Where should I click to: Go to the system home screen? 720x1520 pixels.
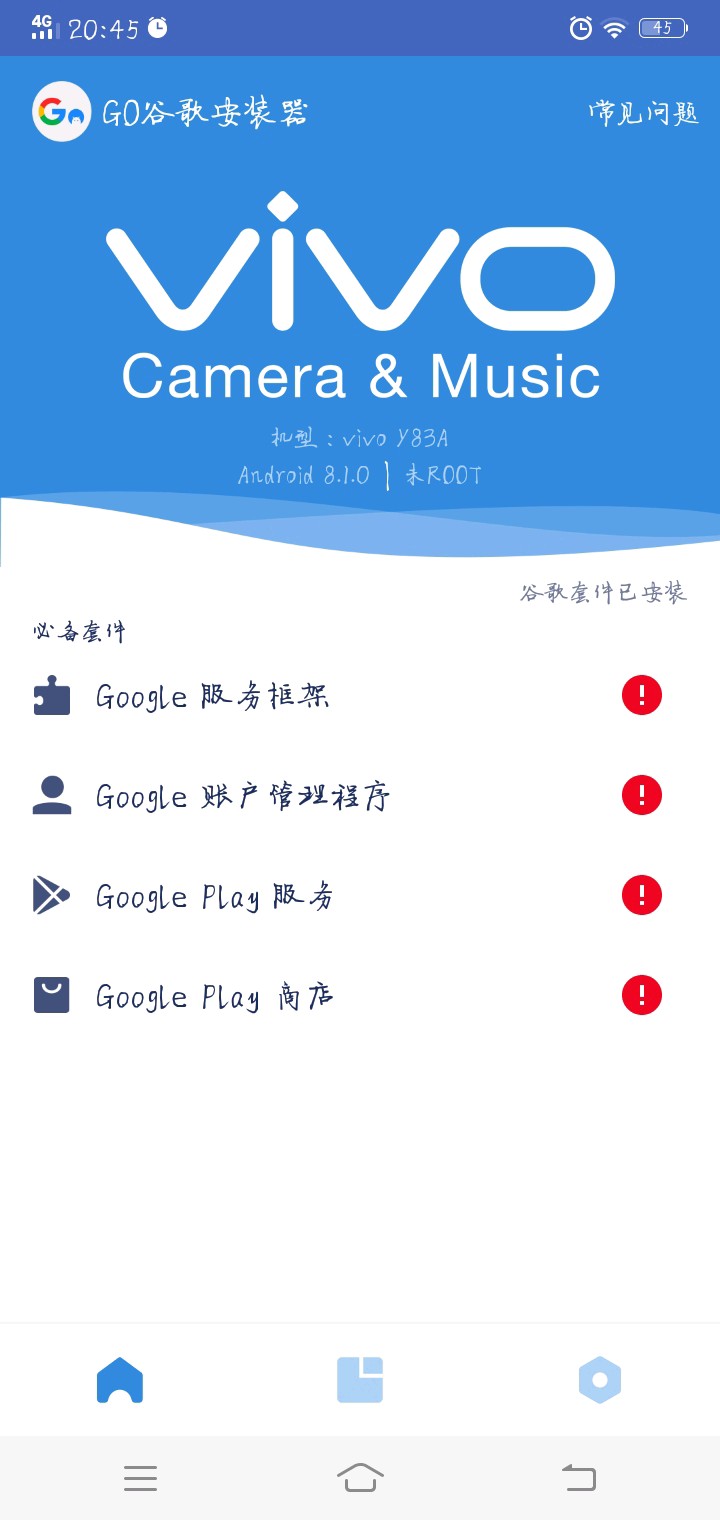360,1477
